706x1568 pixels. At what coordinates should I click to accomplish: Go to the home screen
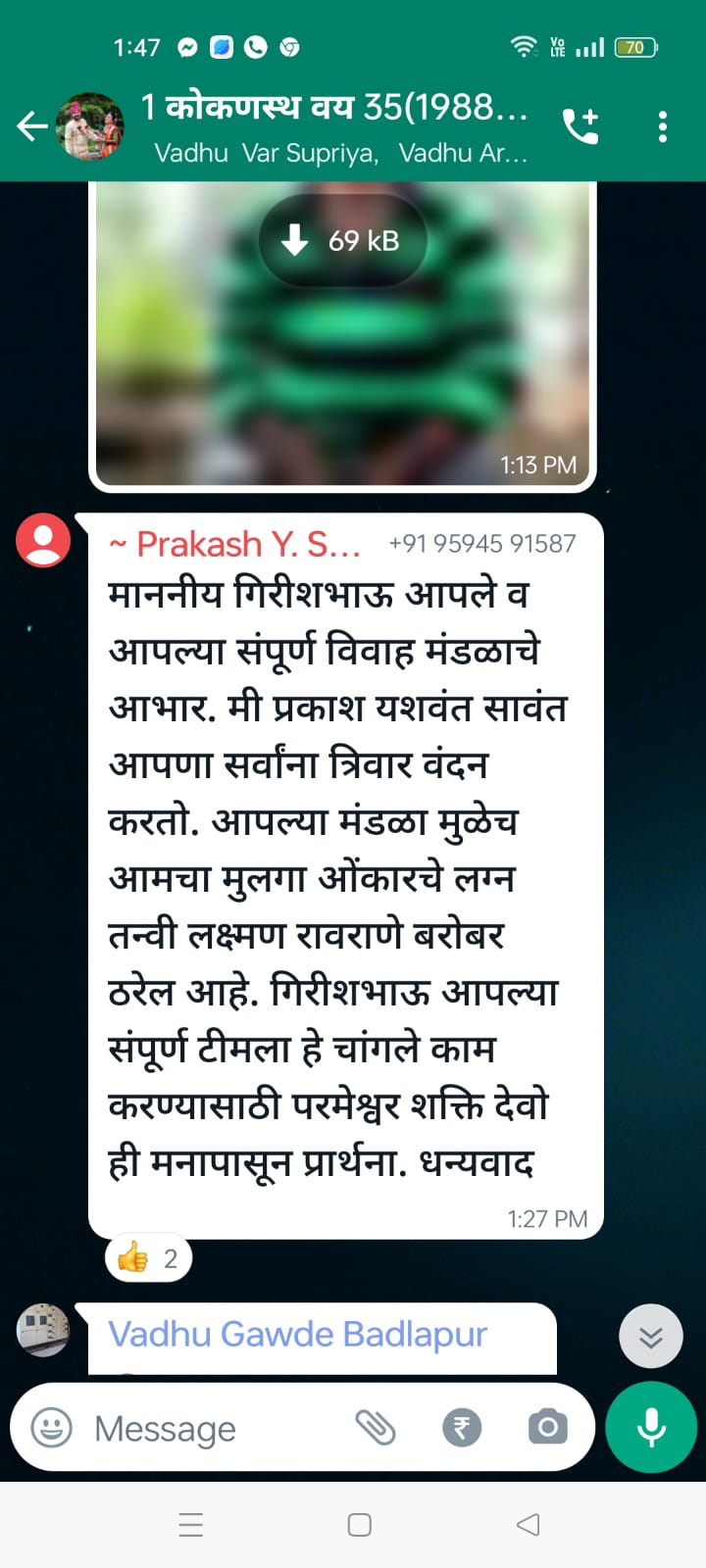pyautogui.click(x=359, y=1525)
